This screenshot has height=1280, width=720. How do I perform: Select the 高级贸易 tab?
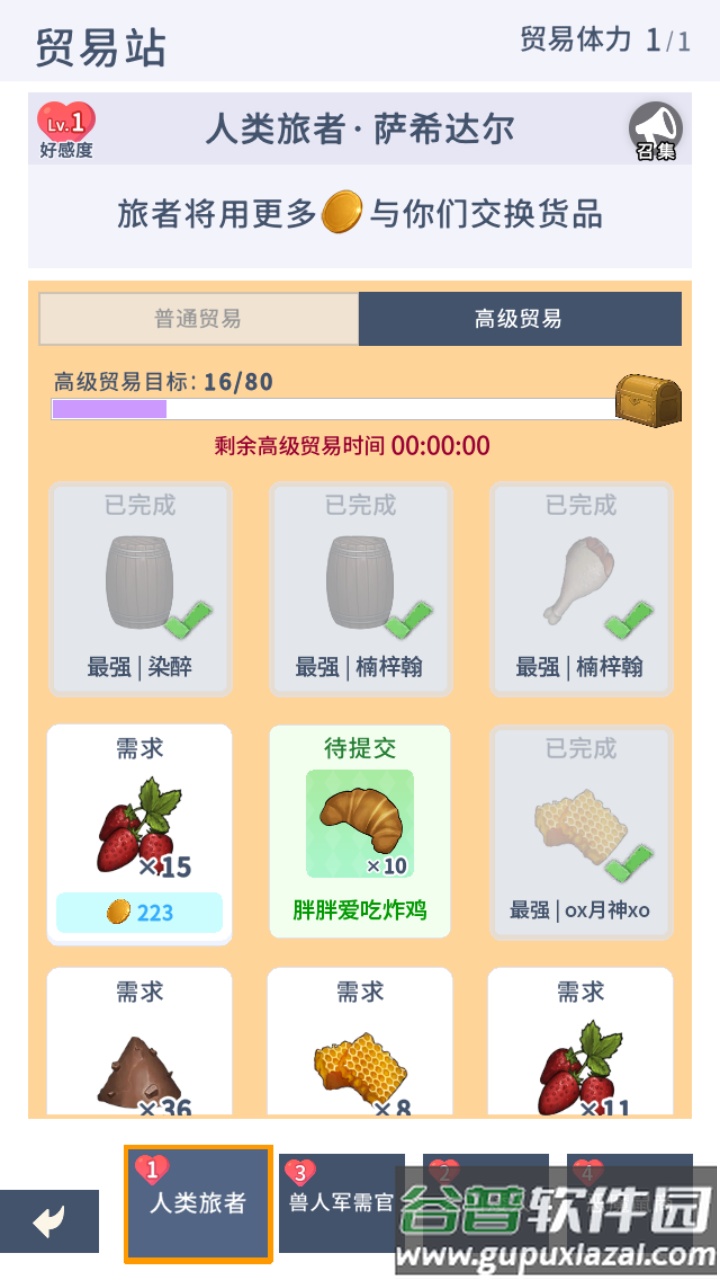[x=522, y=316]
